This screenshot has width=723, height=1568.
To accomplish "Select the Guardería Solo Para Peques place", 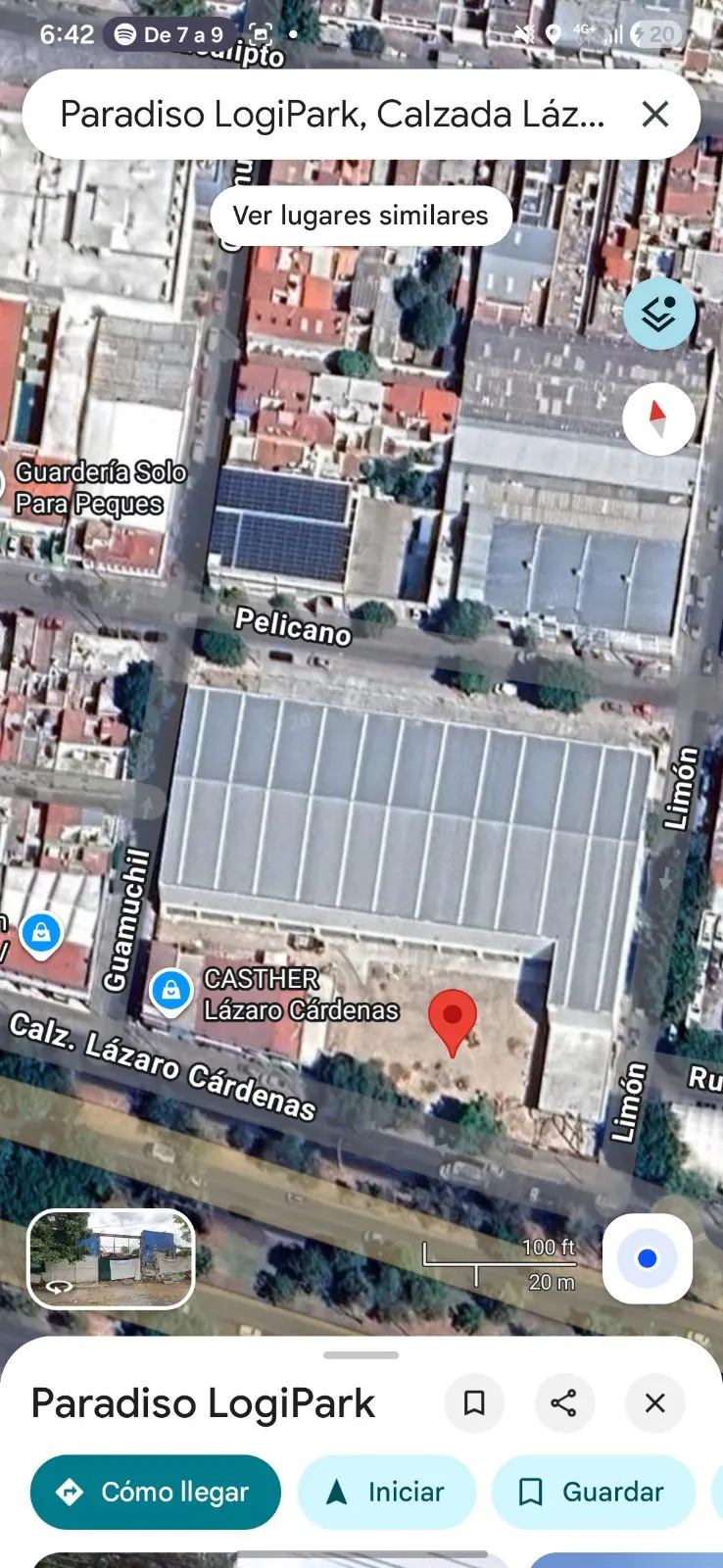I will [100, 488].
